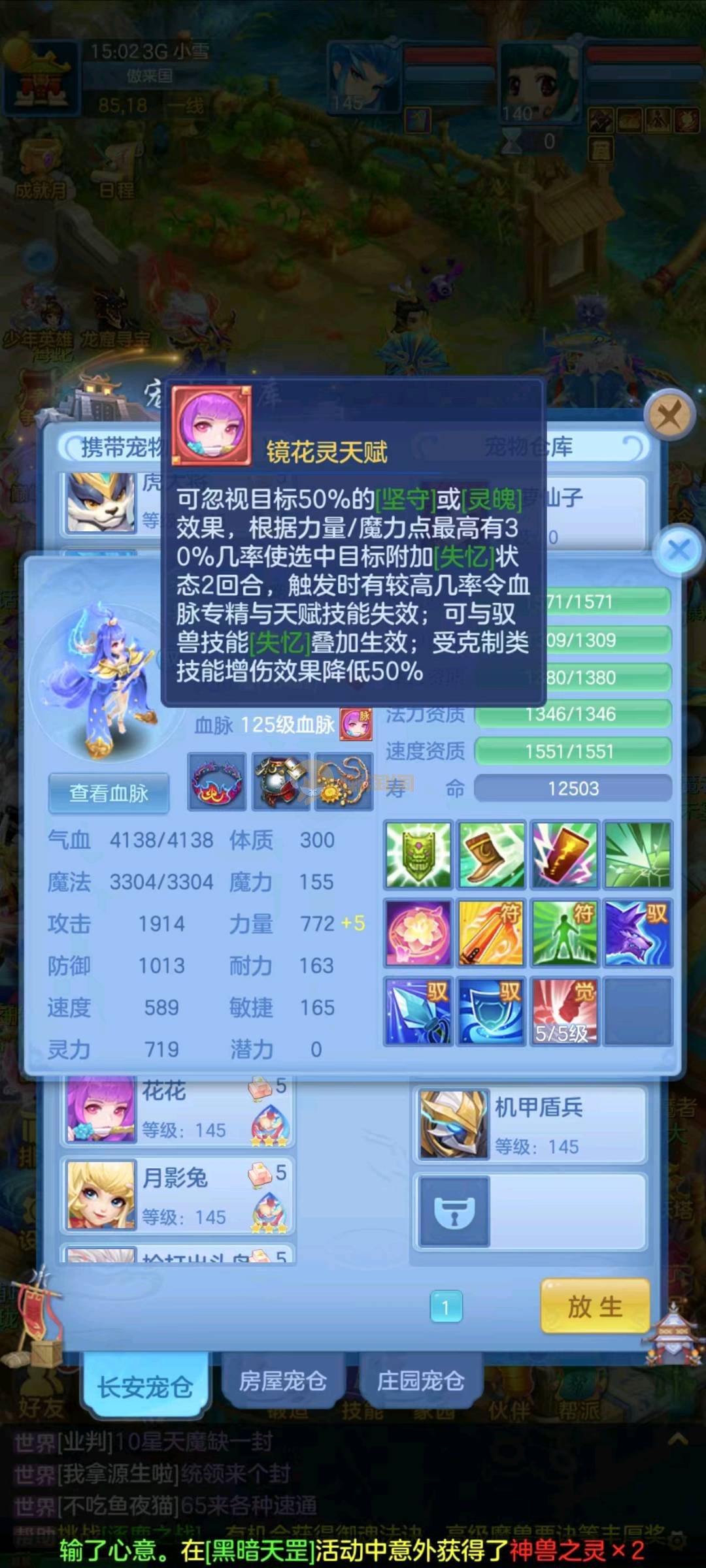View the green boot skill icon
706x1568 pixels.
pyautogui.click(x=492, y=855)
